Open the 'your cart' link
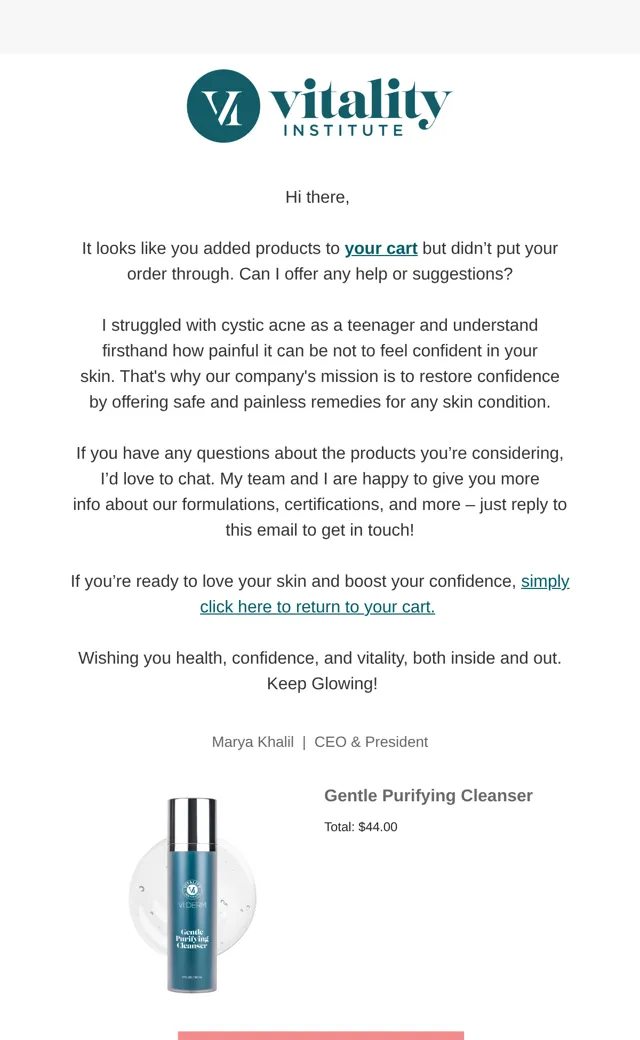Viewport: 640px width, 1040px height. 381,249
